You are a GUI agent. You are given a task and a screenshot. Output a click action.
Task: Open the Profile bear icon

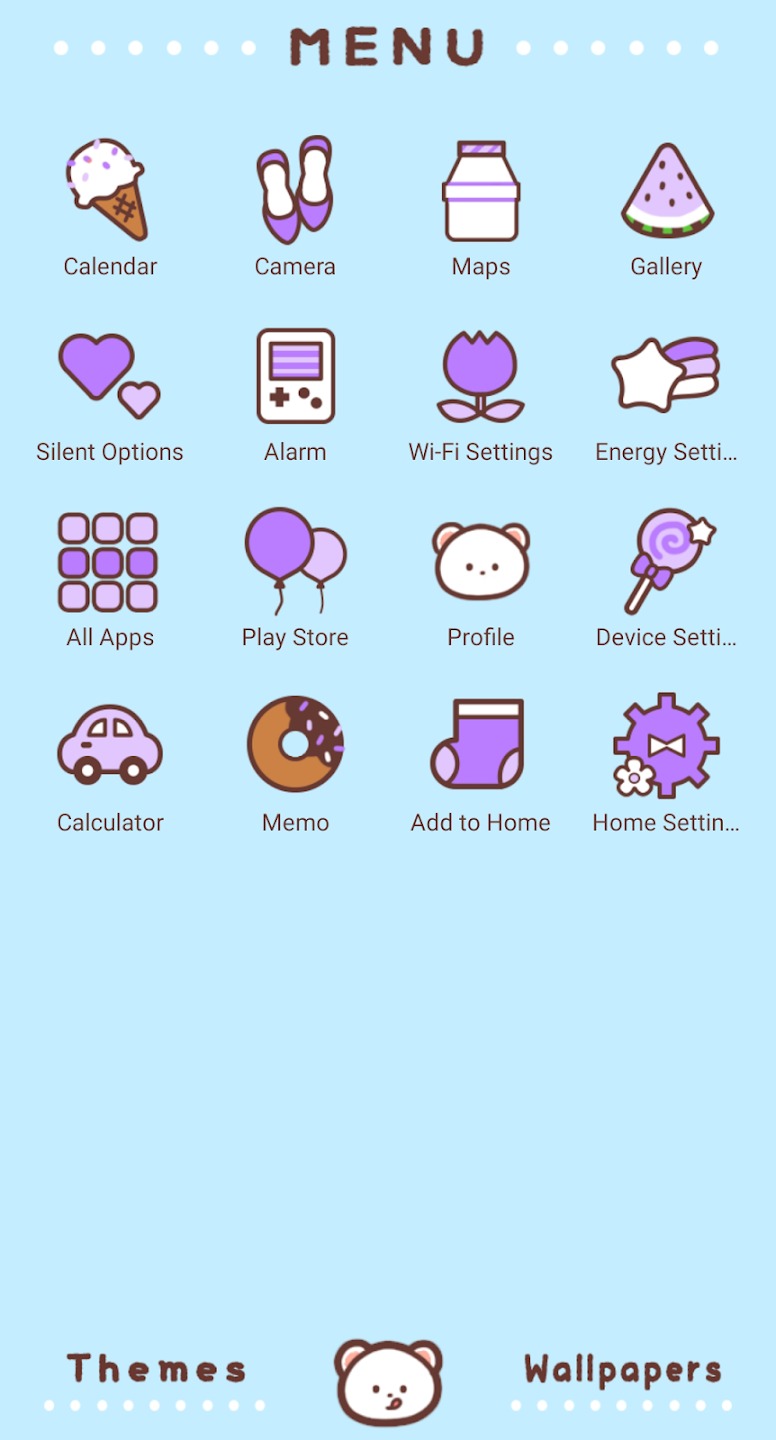pyautogui.click(x=481, y=561)
